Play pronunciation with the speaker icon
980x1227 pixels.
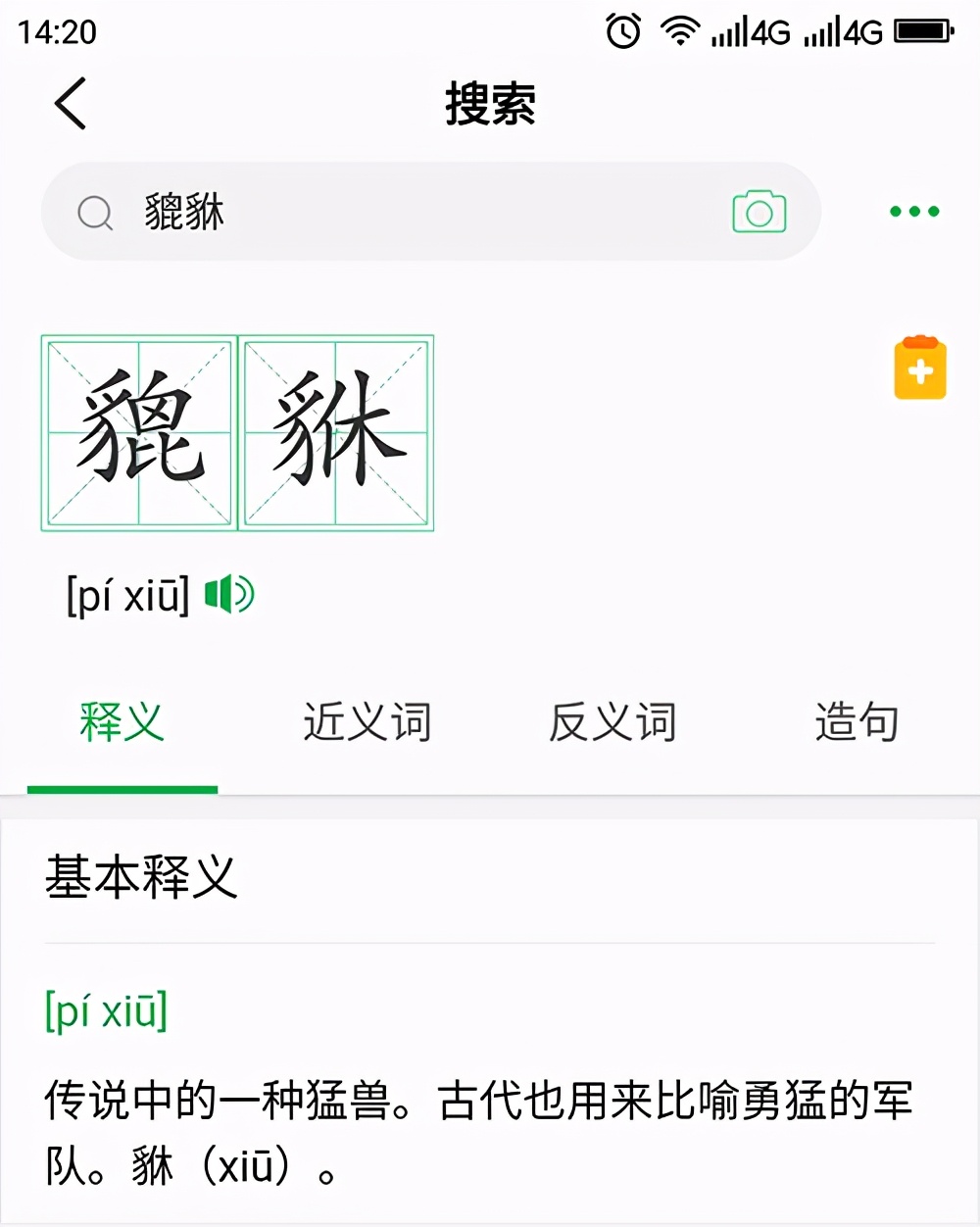coord(228,593)
